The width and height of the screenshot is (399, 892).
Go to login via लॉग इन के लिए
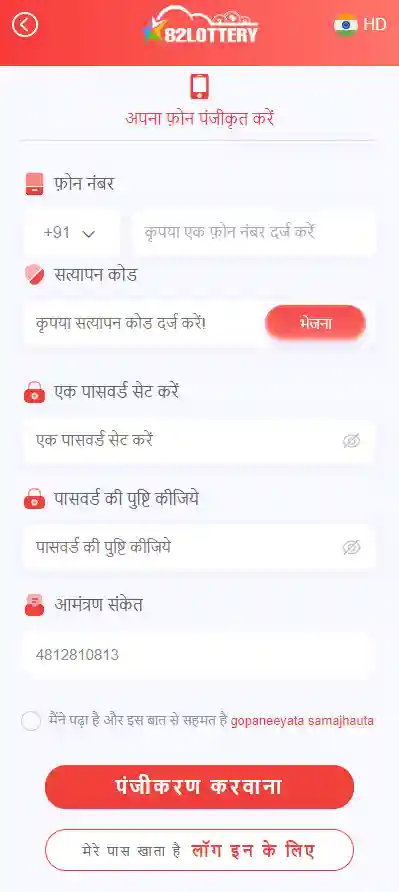pos(252,850)
